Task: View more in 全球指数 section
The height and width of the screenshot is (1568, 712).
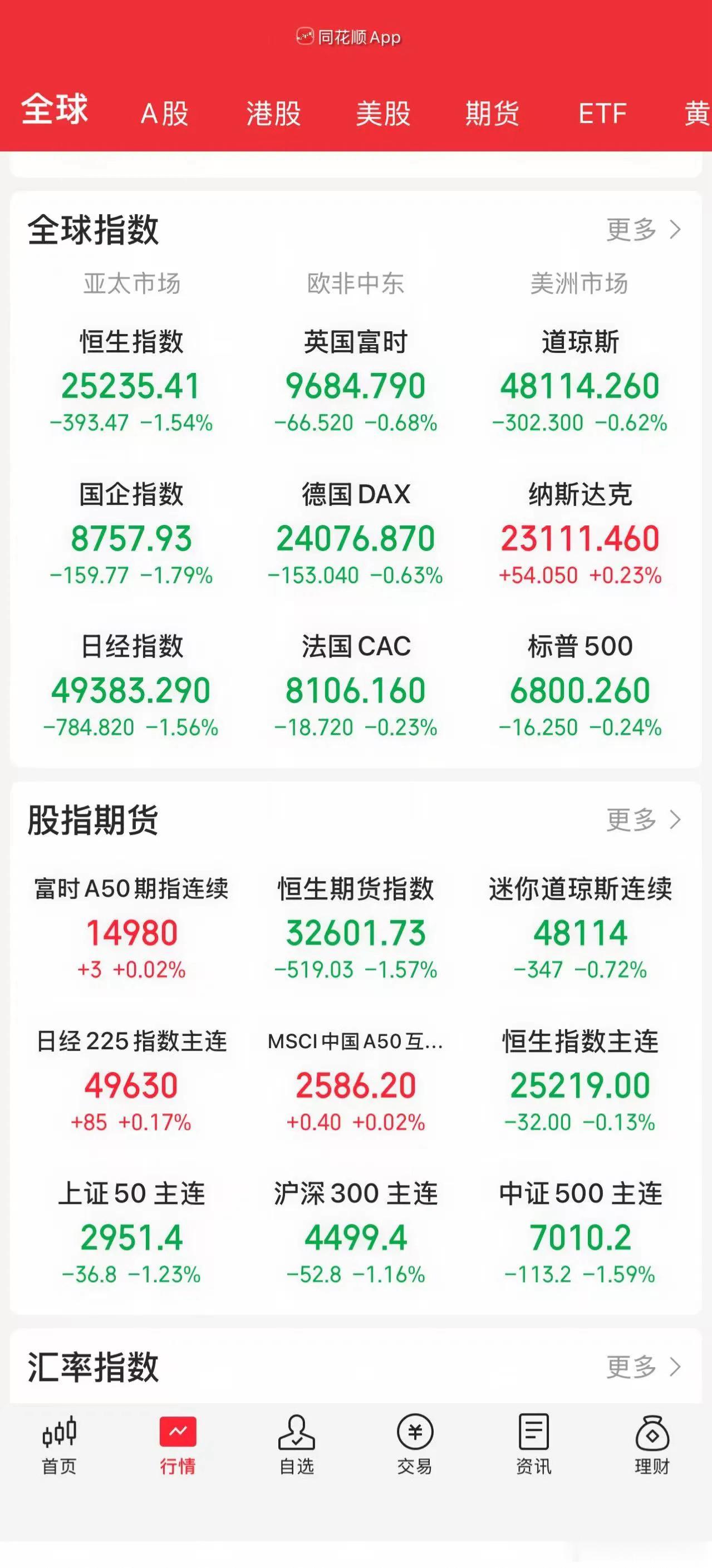Action: coord(643,230)
